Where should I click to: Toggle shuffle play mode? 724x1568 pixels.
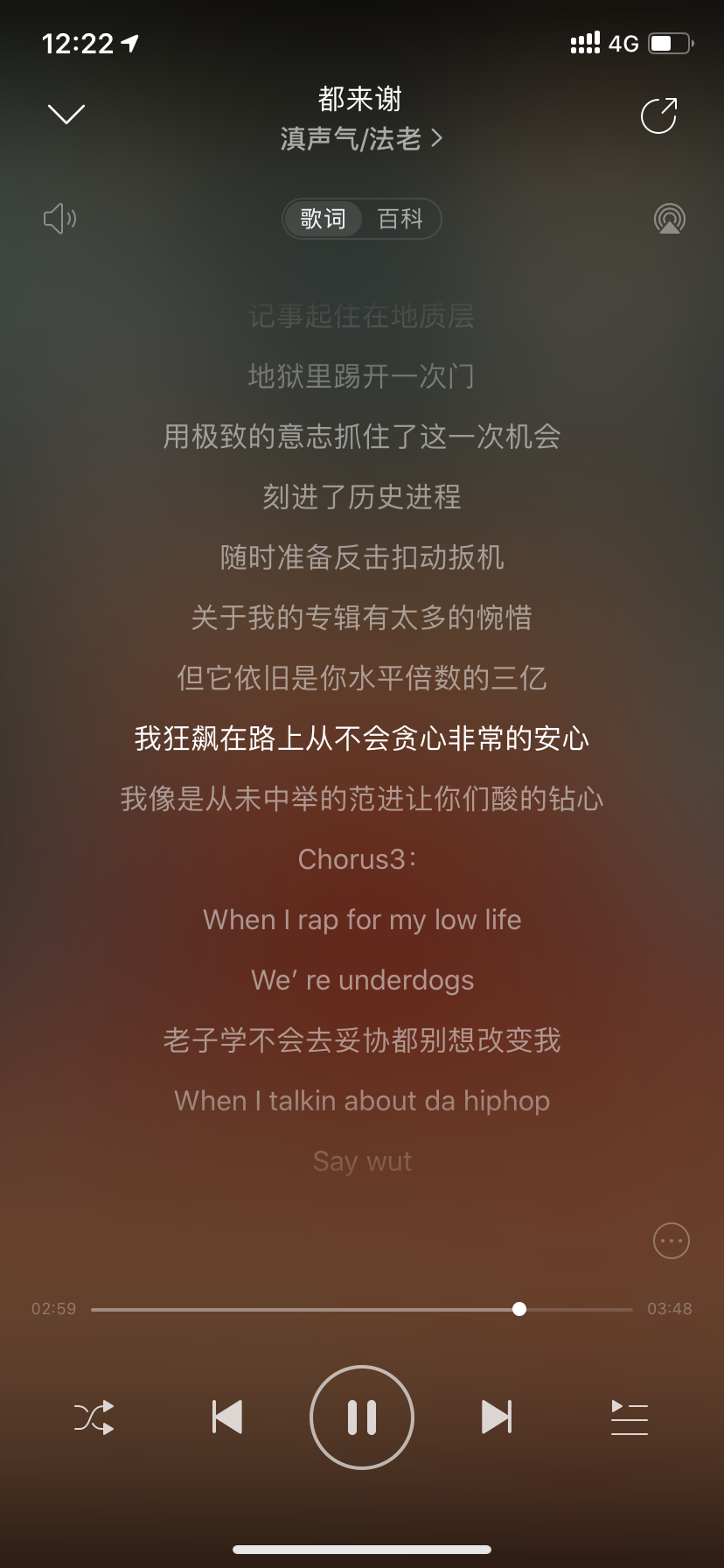click(x=94, y=1417)
